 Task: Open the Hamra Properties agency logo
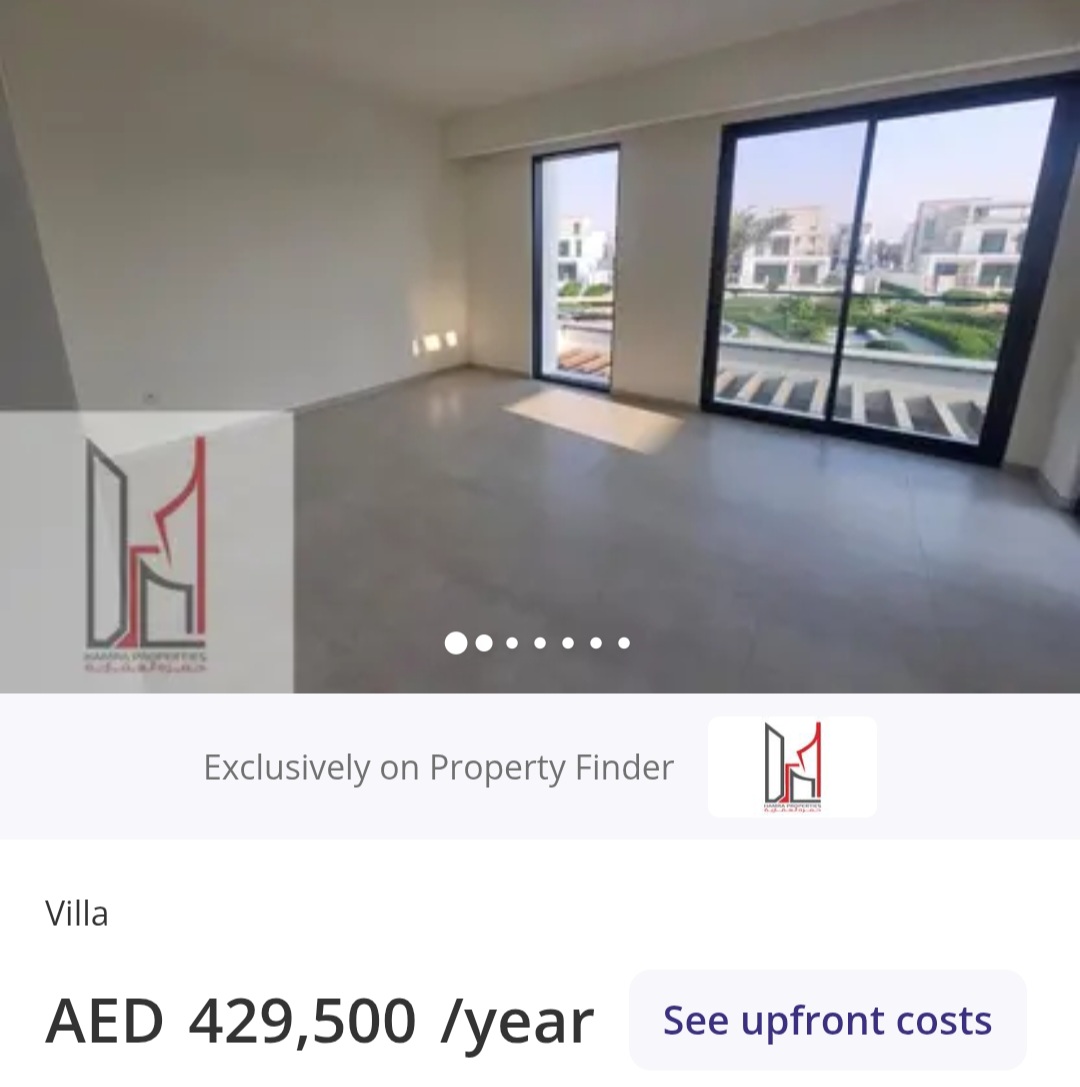792,767
